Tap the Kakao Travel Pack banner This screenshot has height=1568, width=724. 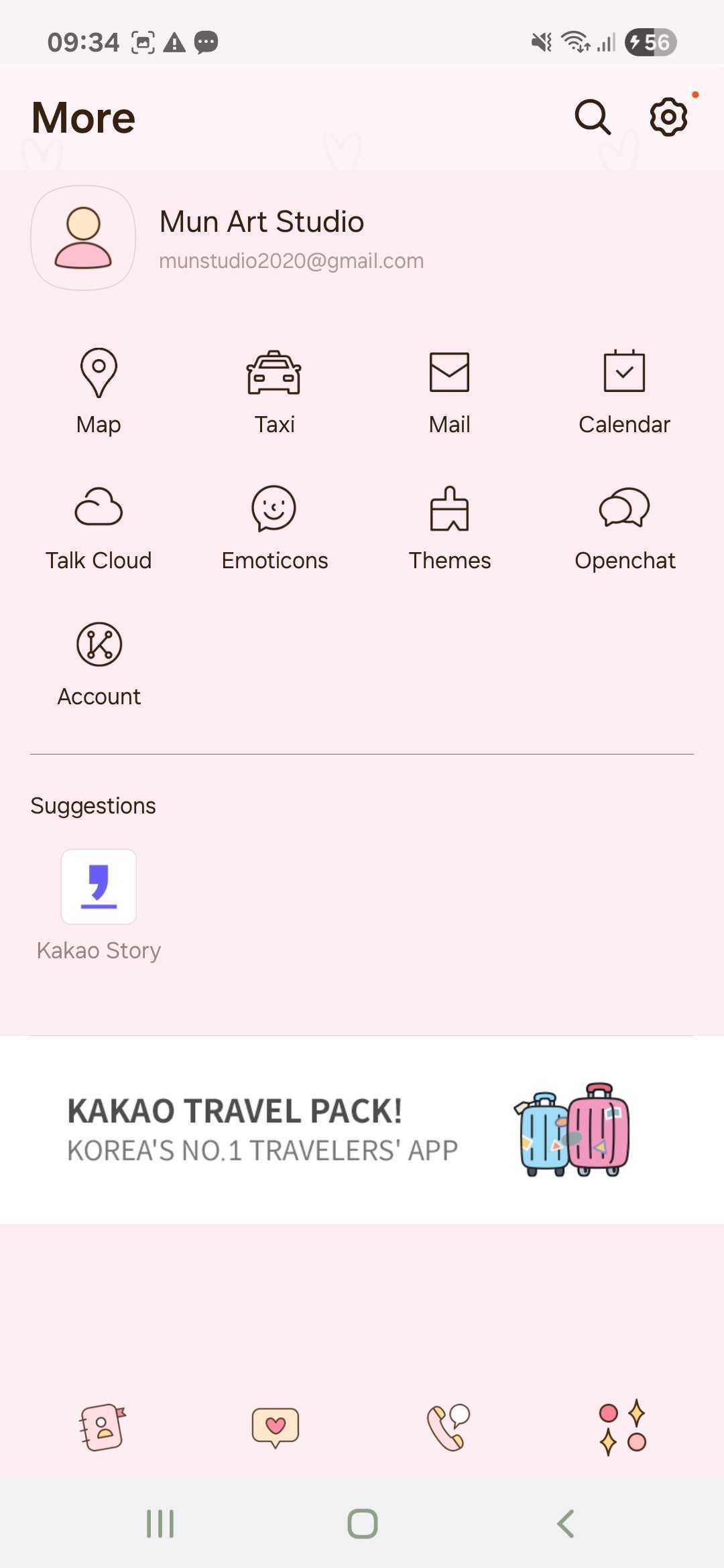362,1130
